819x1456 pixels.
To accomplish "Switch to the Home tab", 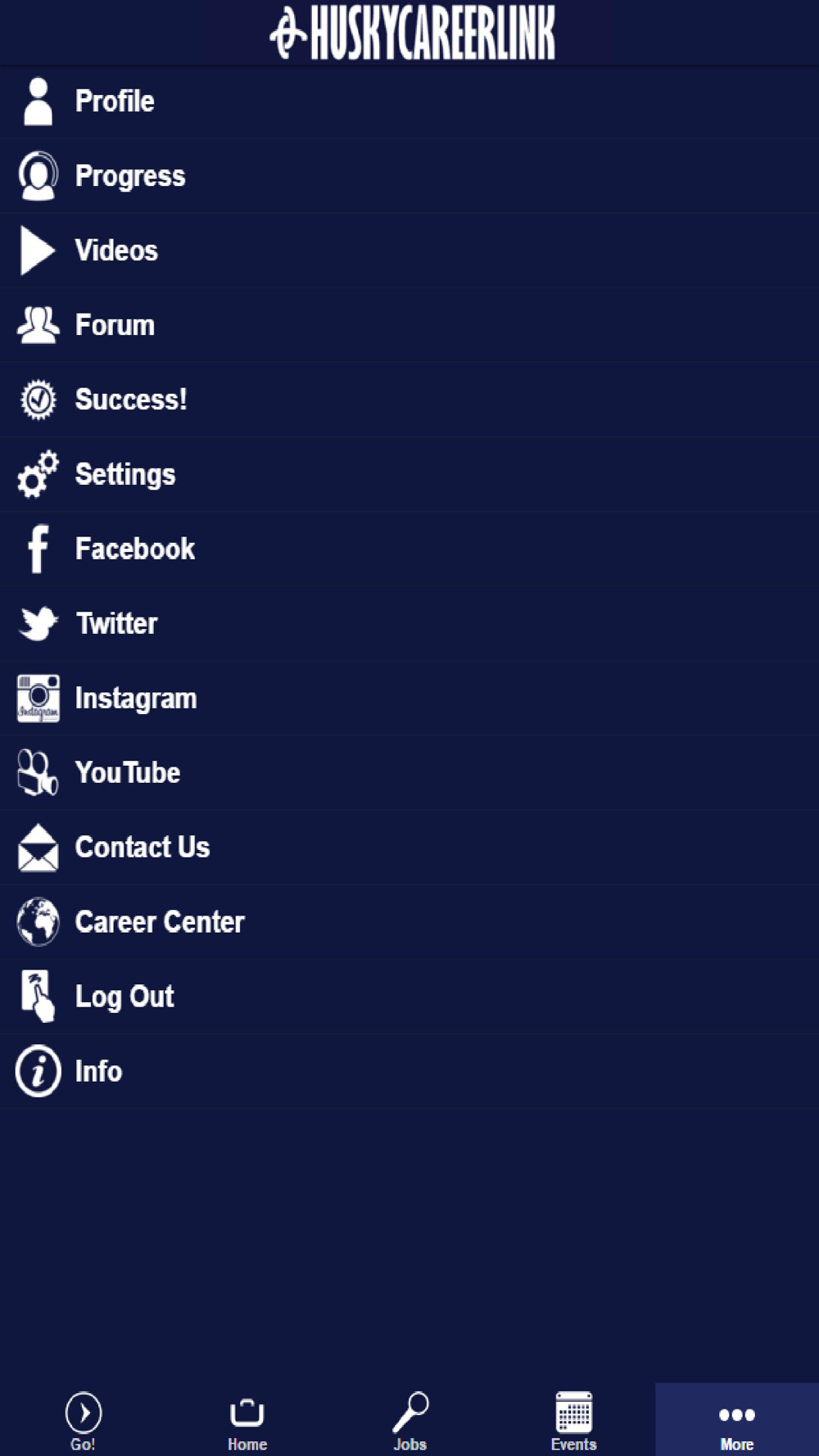I will pyautogui.click(x=246, y=1420).
